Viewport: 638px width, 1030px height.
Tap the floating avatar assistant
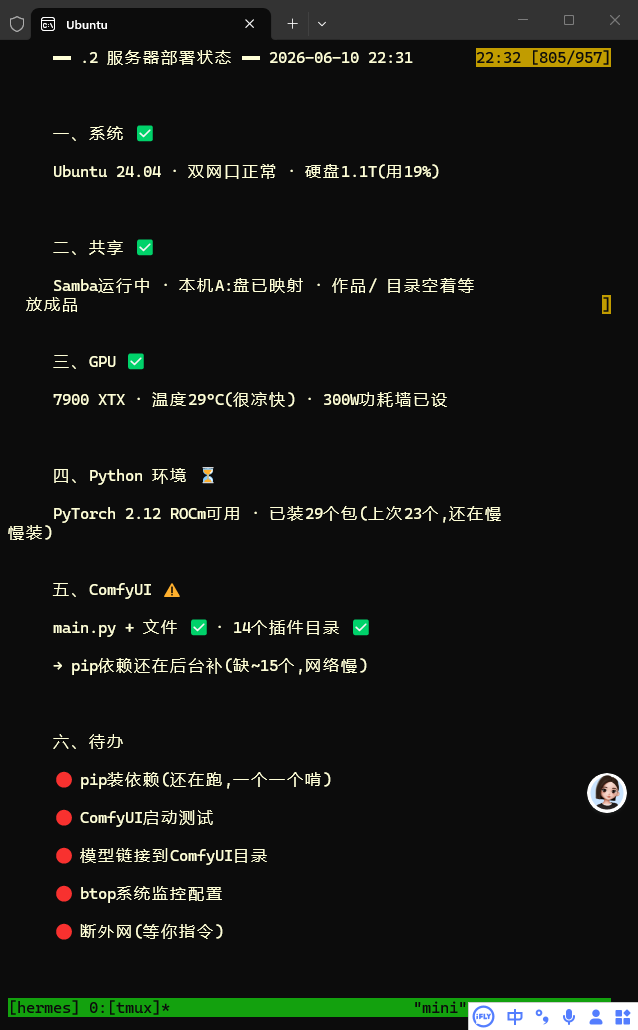click(x=606, y=792)
